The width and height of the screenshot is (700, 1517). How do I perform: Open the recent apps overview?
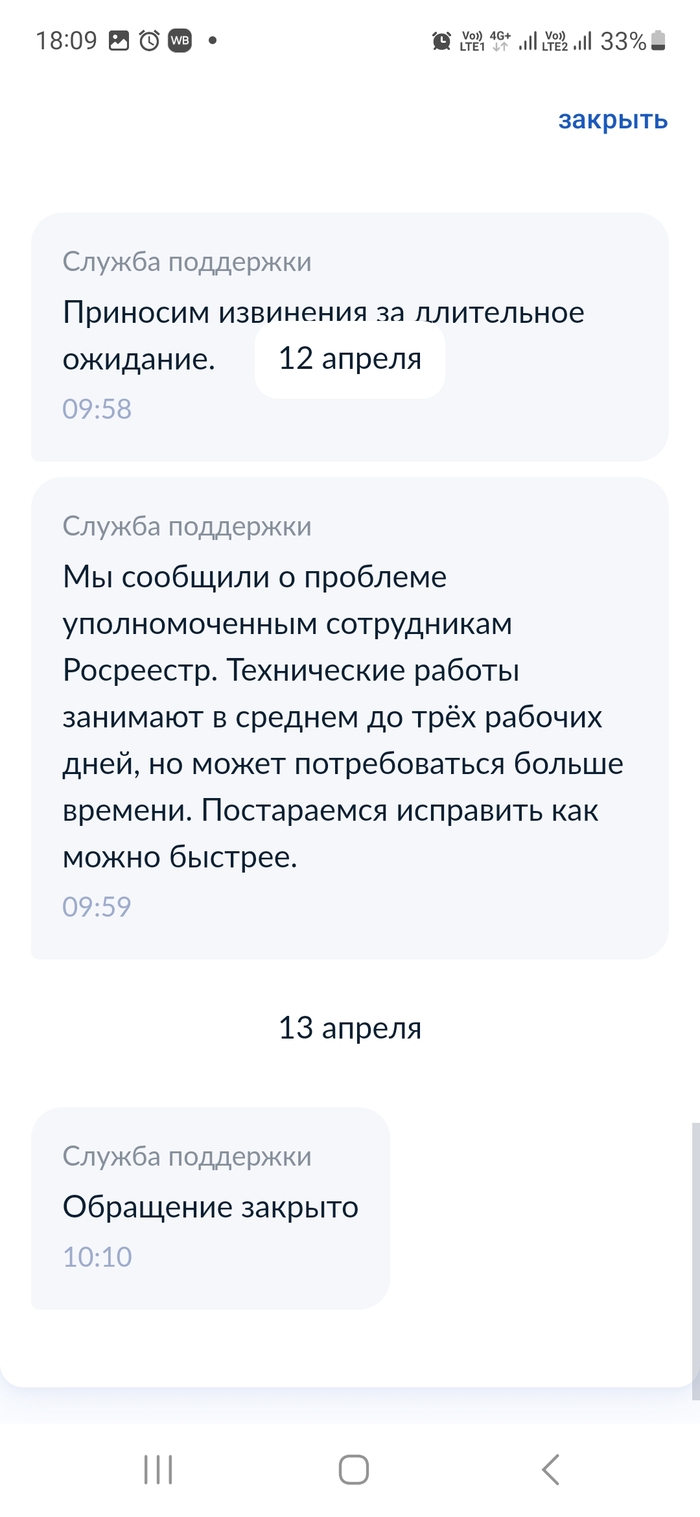[158, 1469]
